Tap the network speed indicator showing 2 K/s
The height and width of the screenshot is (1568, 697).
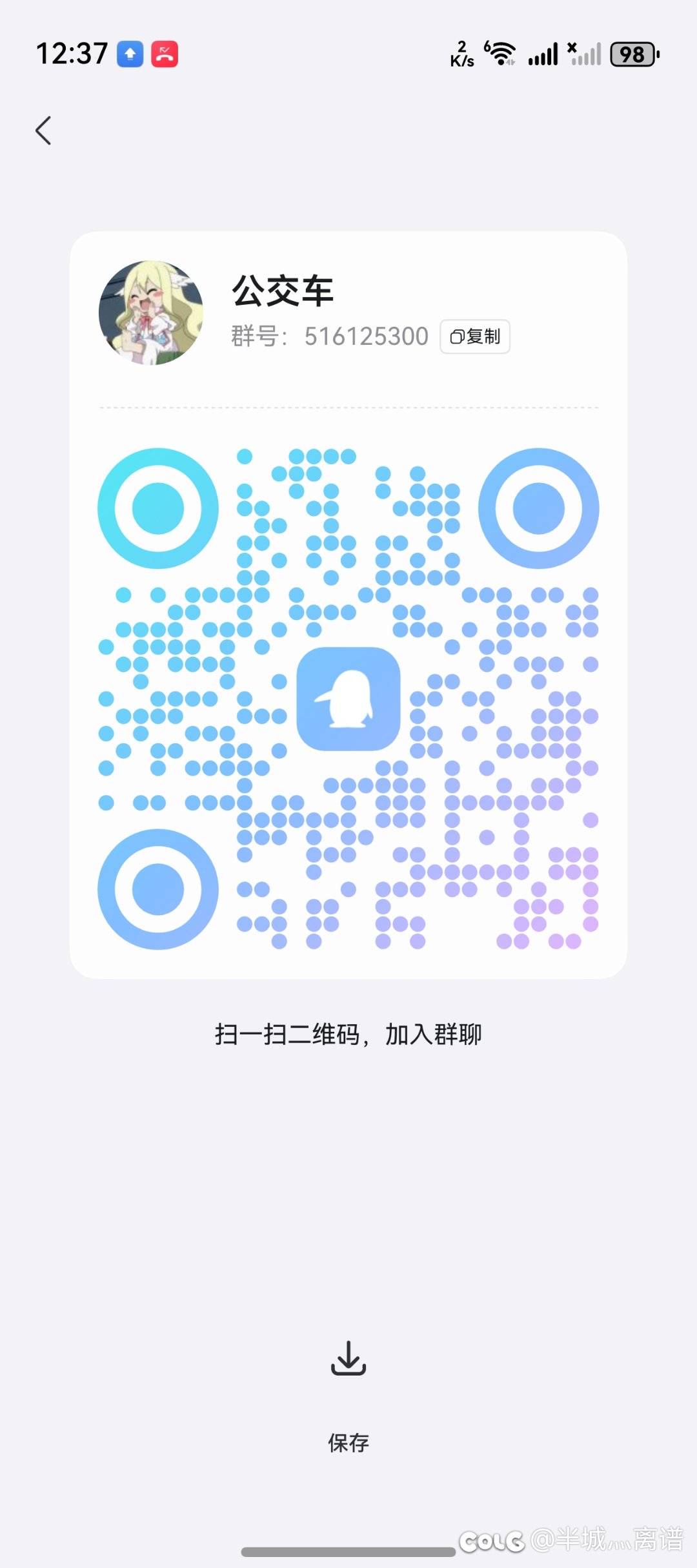[461, 54]
